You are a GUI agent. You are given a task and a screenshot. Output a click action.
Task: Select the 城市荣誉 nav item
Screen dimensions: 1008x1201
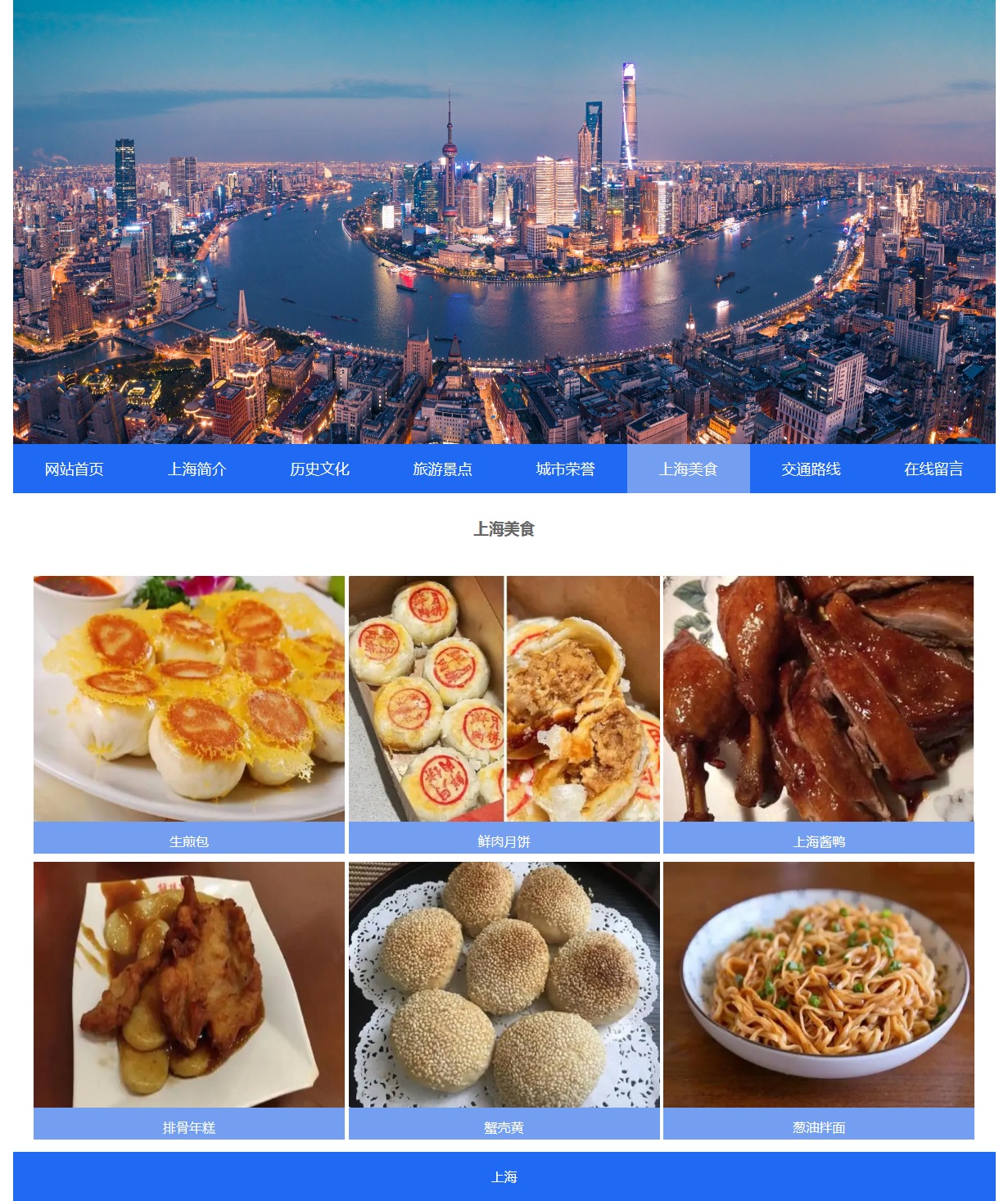[x=566, y=469]
